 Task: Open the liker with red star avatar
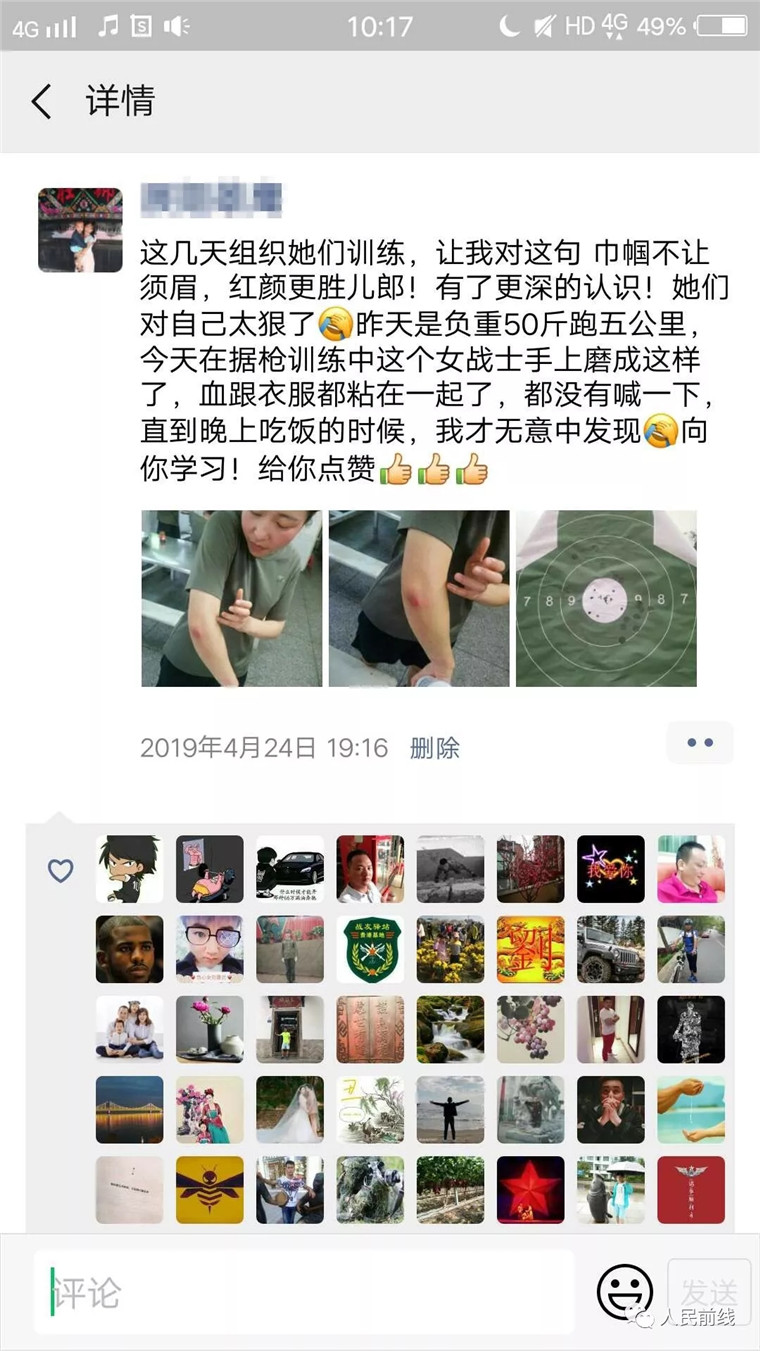531,1189
